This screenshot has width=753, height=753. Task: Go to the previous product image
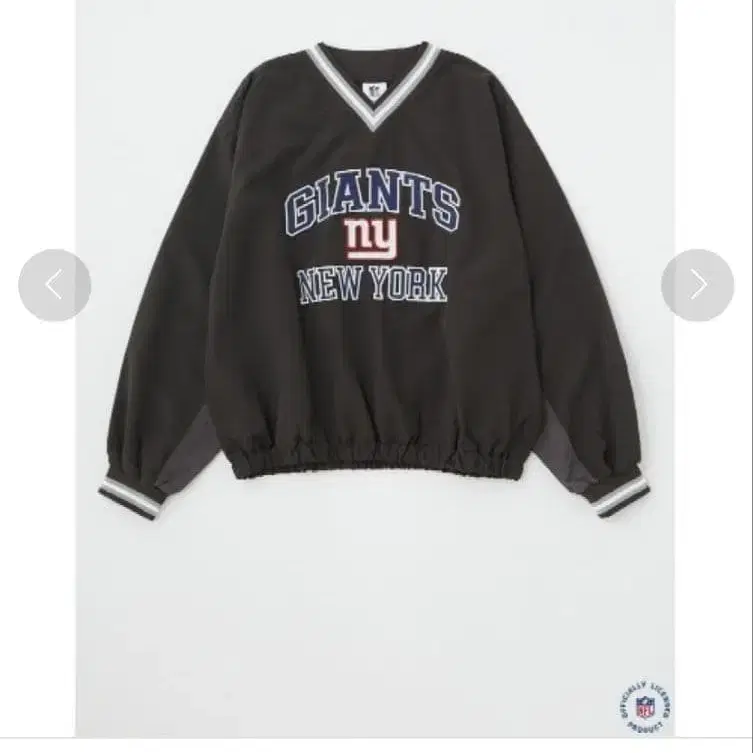pos(55,285)
